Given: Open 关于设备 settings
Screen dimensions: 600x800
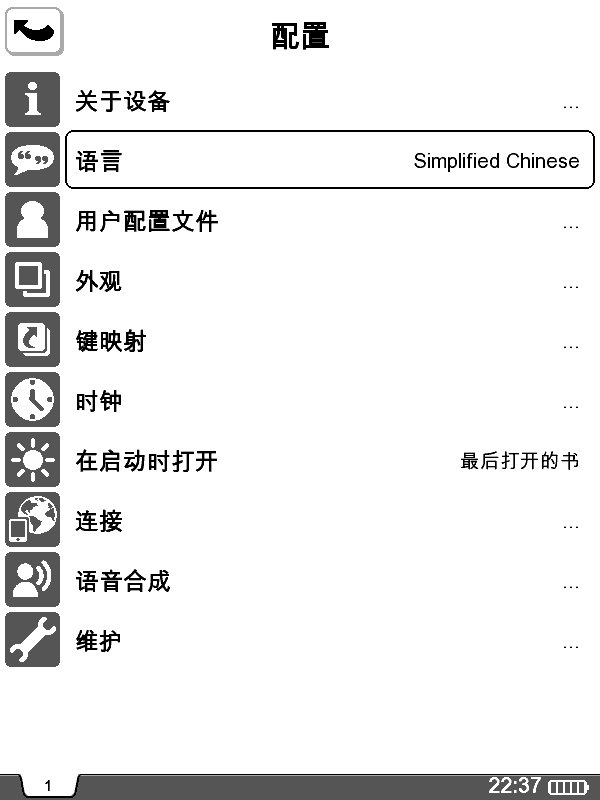Looking at the screenshot, I should click(x=300, y=101).
